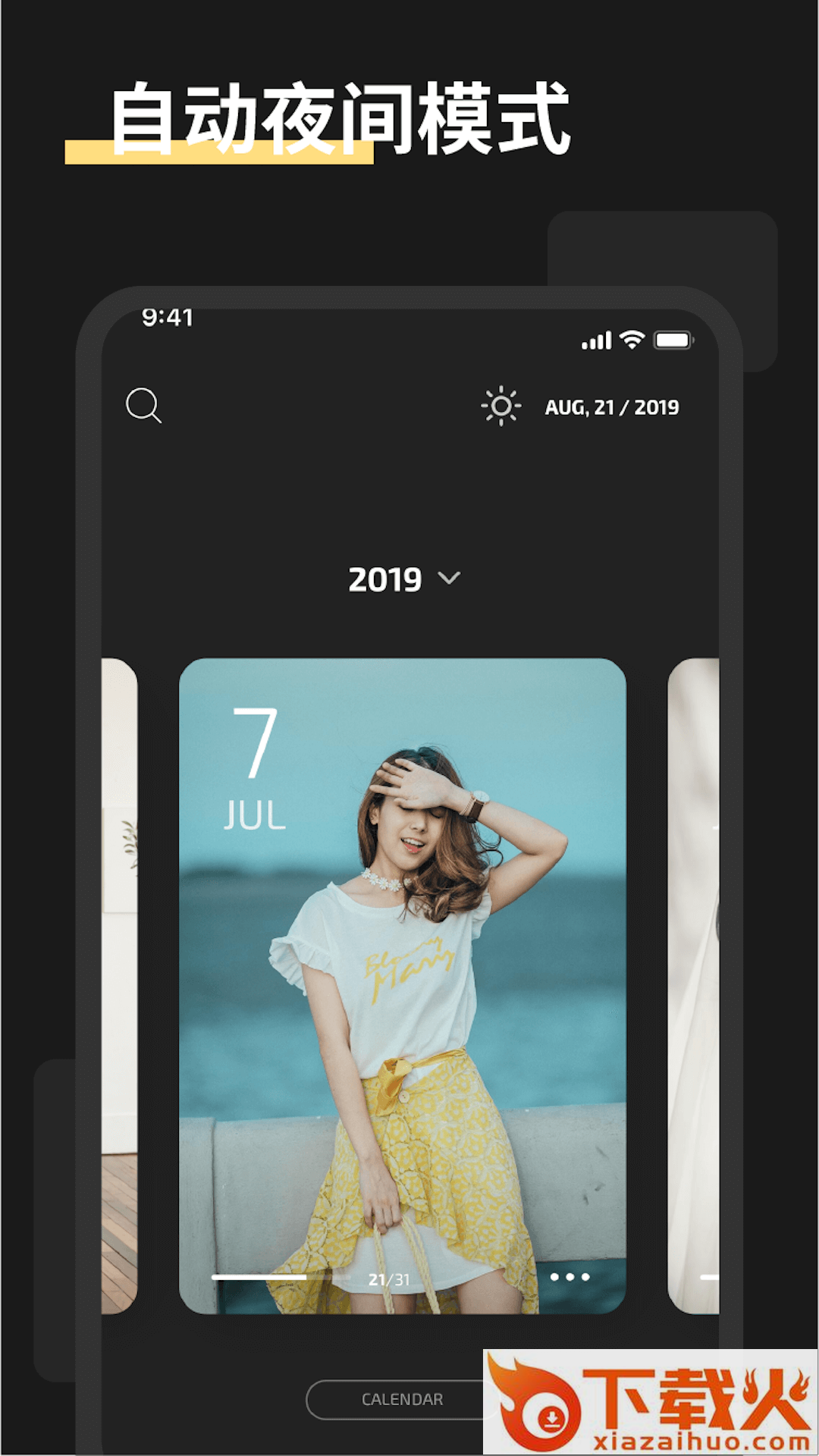Expand the 2019 year dropdown
The width and height of the screenshot is (819, 1456).
click(x=401, y=579)
